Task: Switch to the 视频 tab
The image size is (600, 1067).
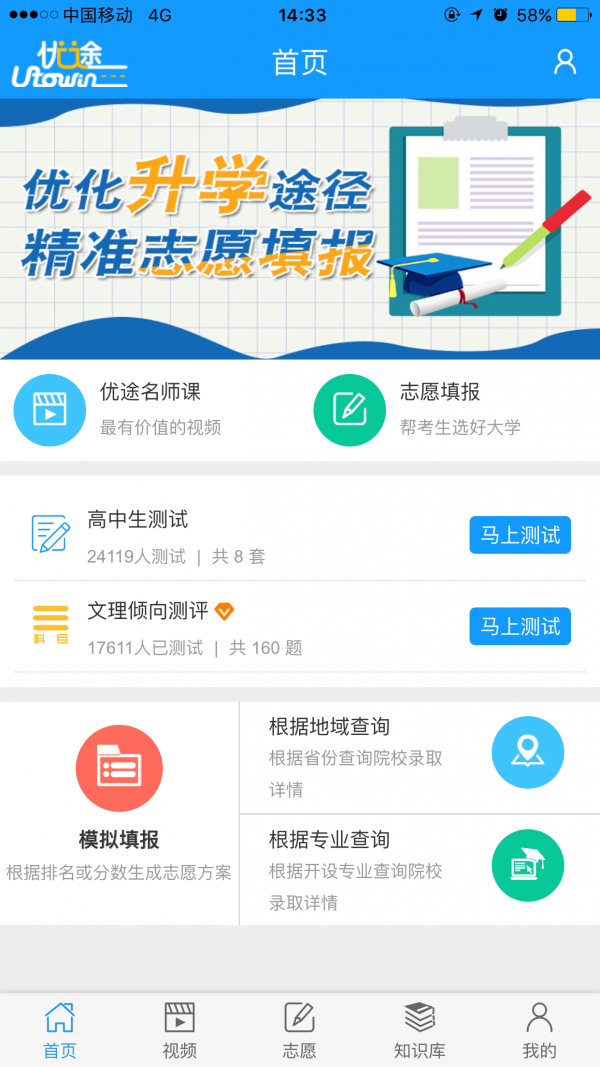Action: coord(180,1030)
